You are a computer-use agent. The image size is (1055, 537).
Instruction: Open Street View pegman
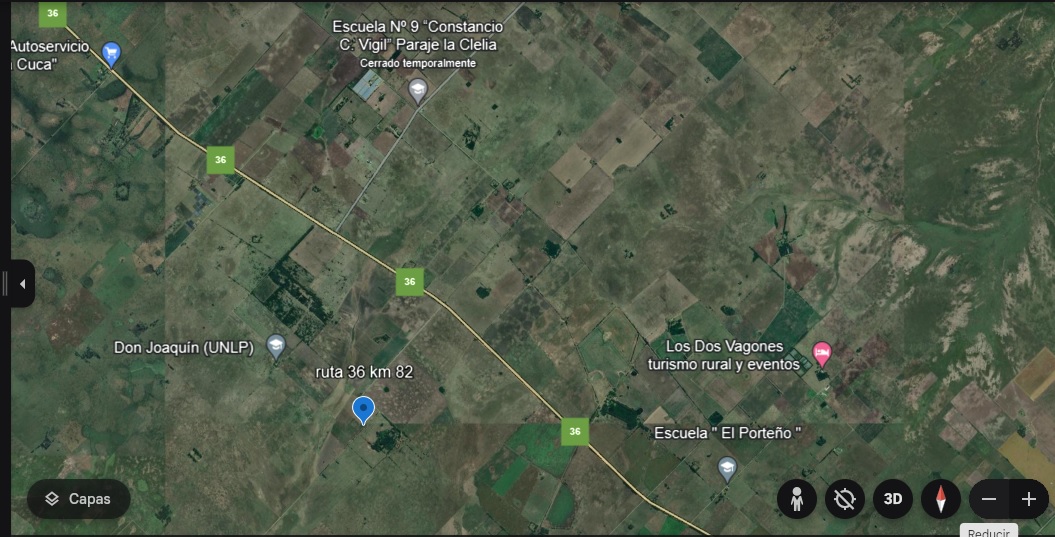pos(796,499)
